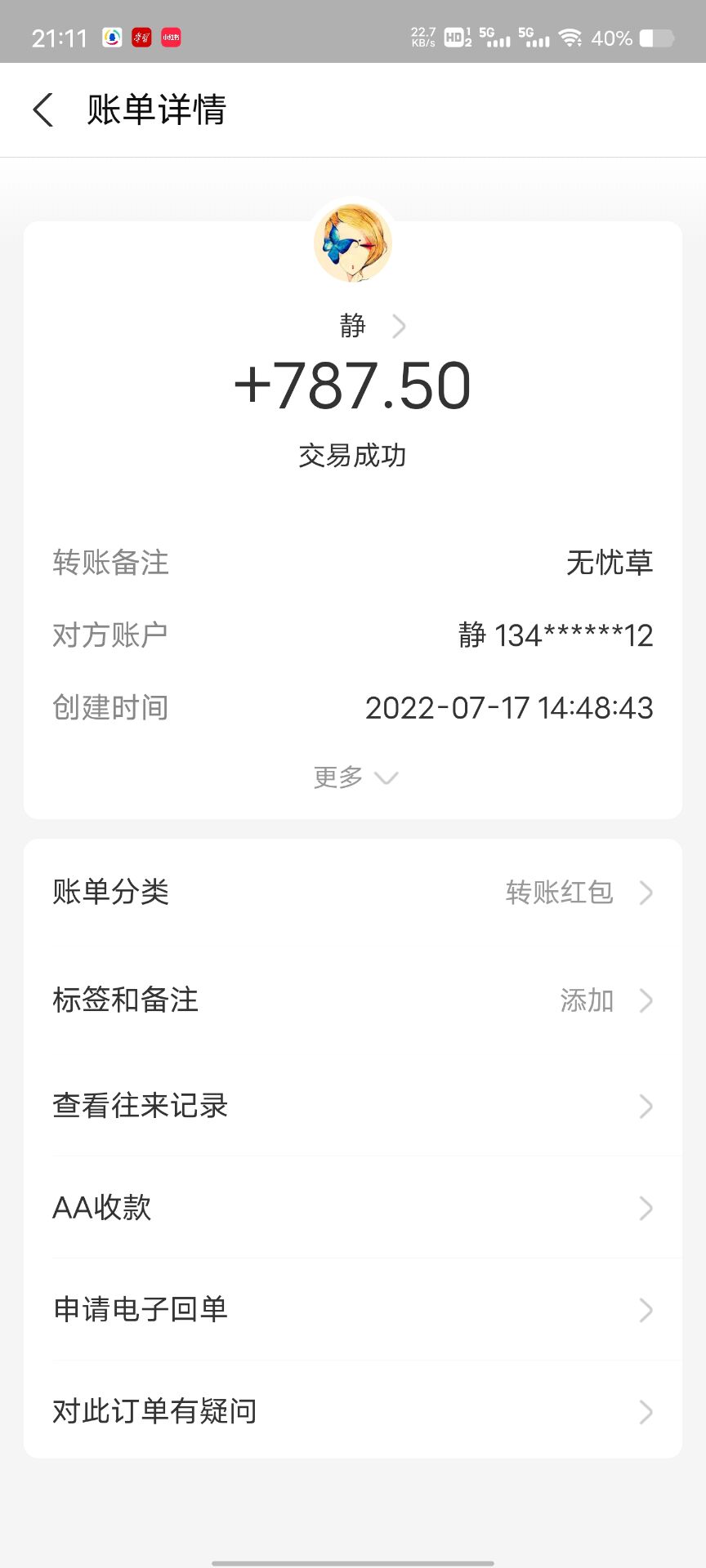
Task: Expand the 更多 section for full details
Action: coord(353,777)
